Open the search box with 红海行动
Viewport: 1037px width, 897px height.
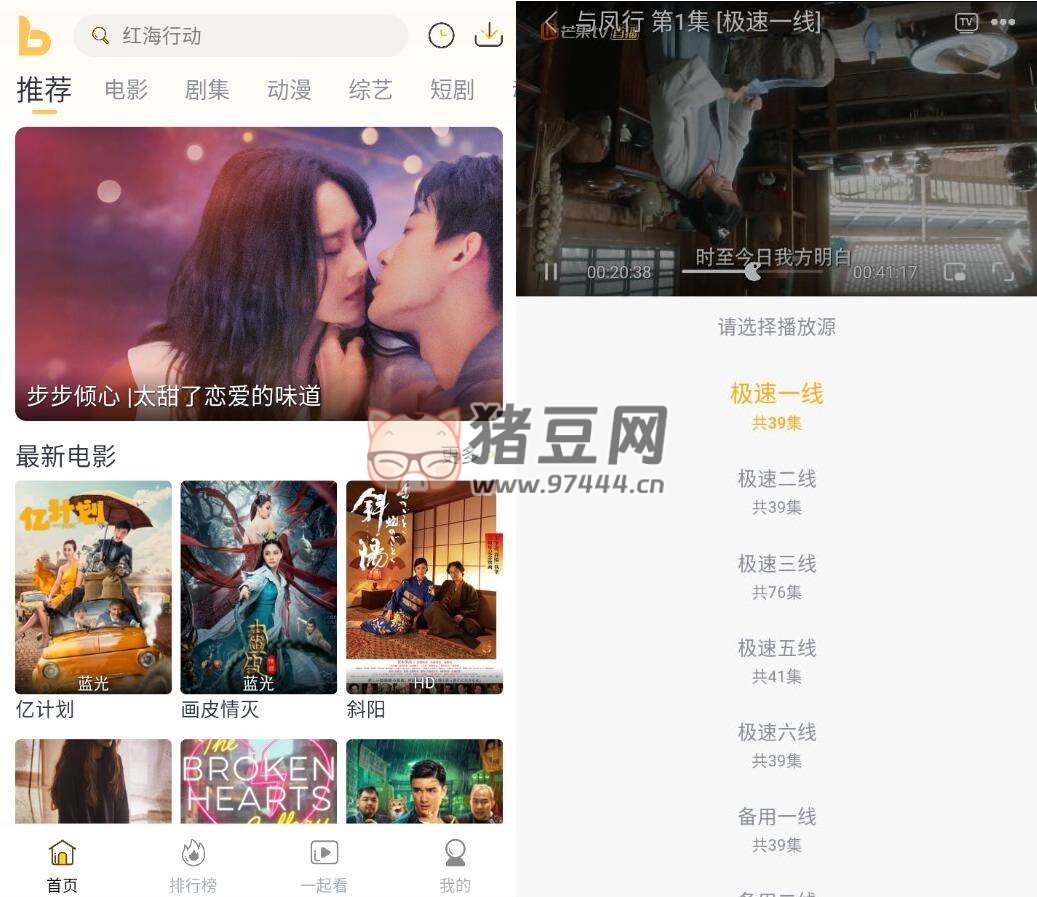click(x=240, y=36)
